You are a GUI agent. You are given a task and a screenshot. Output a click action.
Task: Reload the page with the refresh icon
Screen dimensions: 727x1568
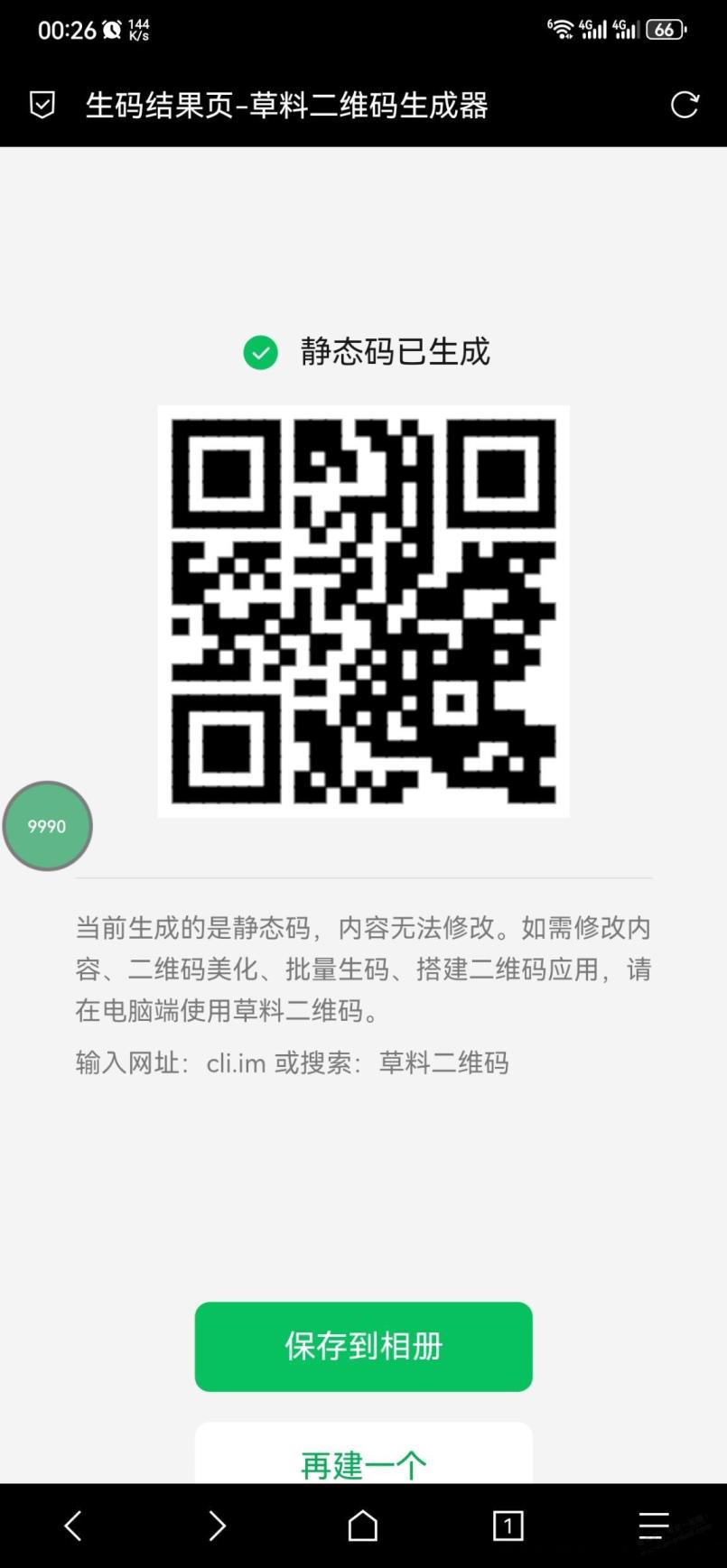coord(685,105)
